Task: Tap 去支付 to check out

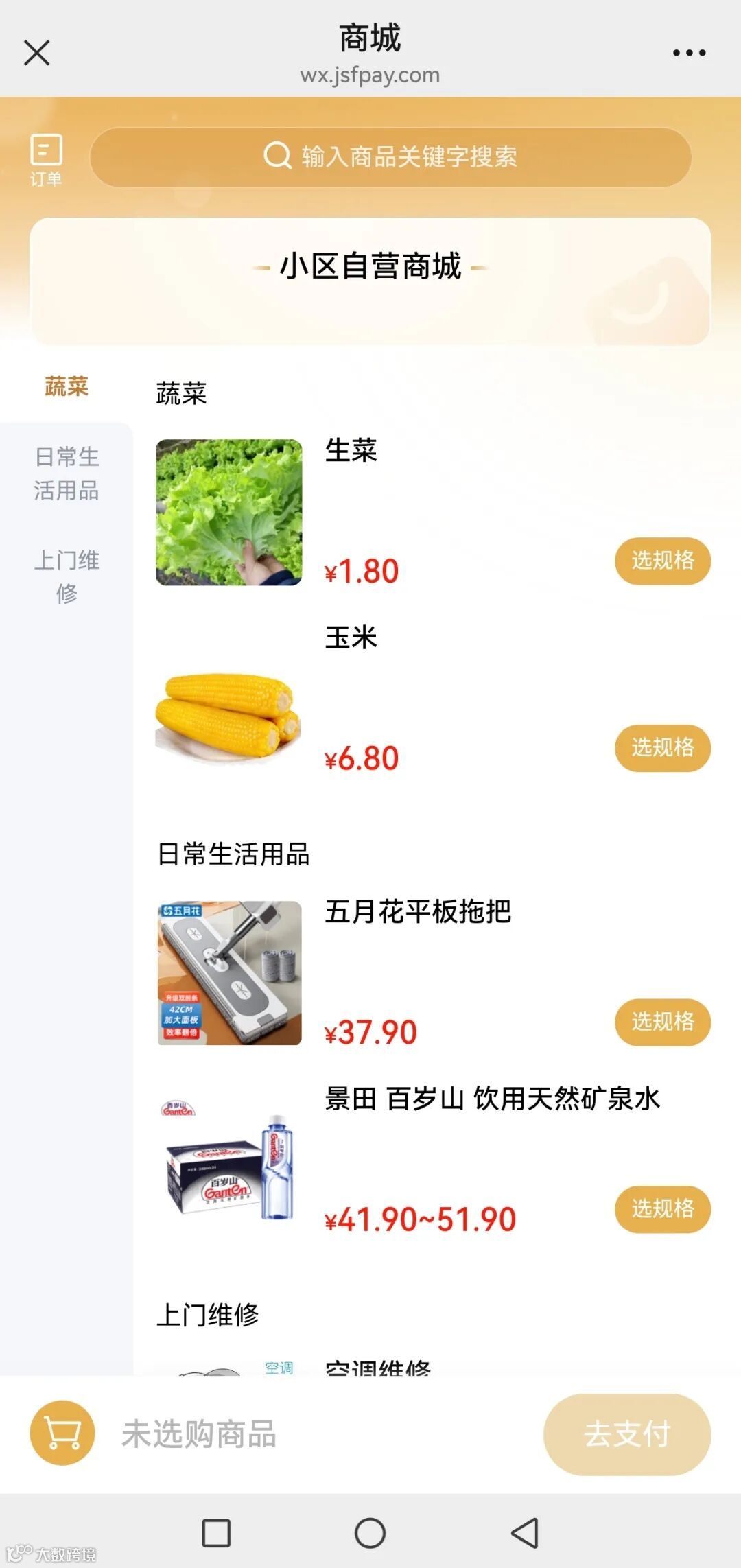Action: click(x=626, y=1434)
